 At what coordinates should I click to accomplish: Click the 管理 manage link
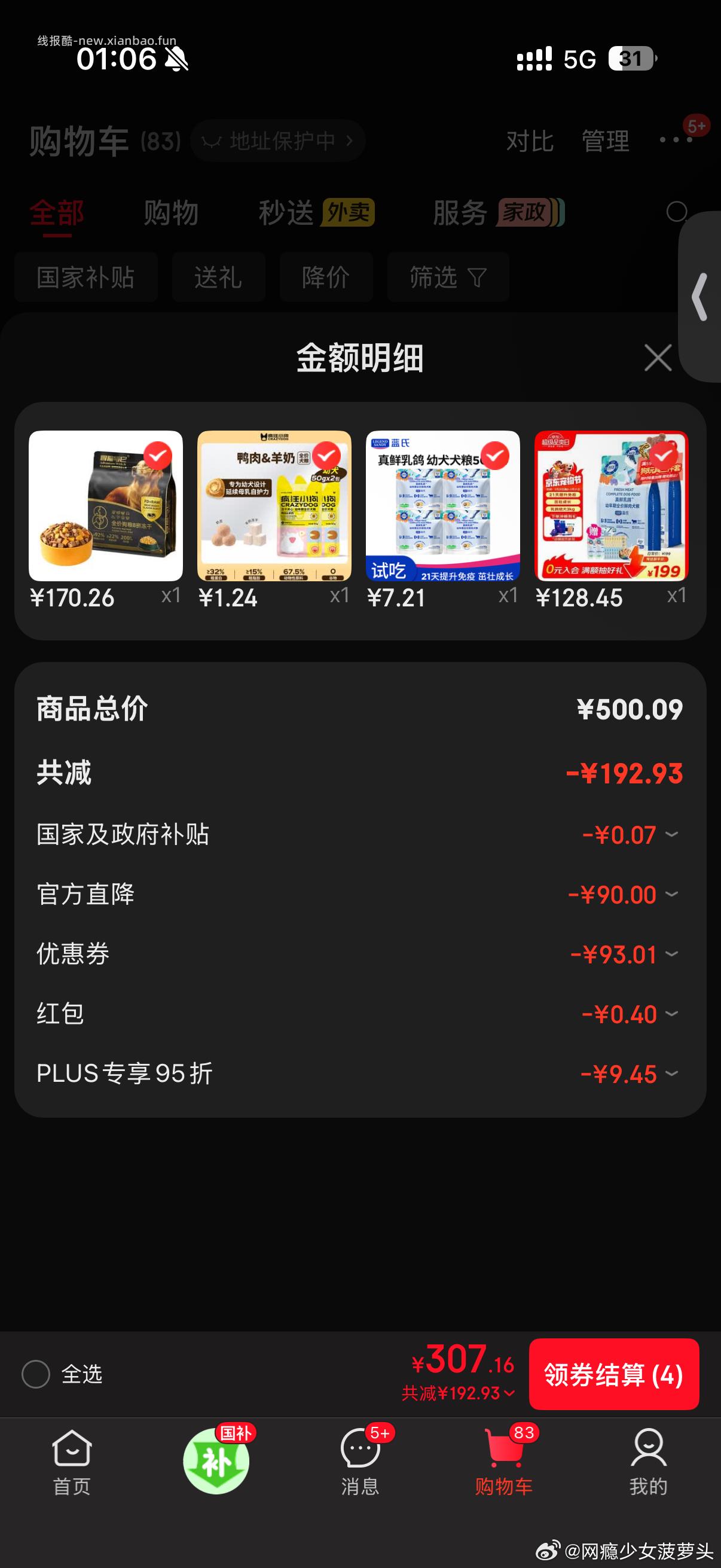point(606,141)
